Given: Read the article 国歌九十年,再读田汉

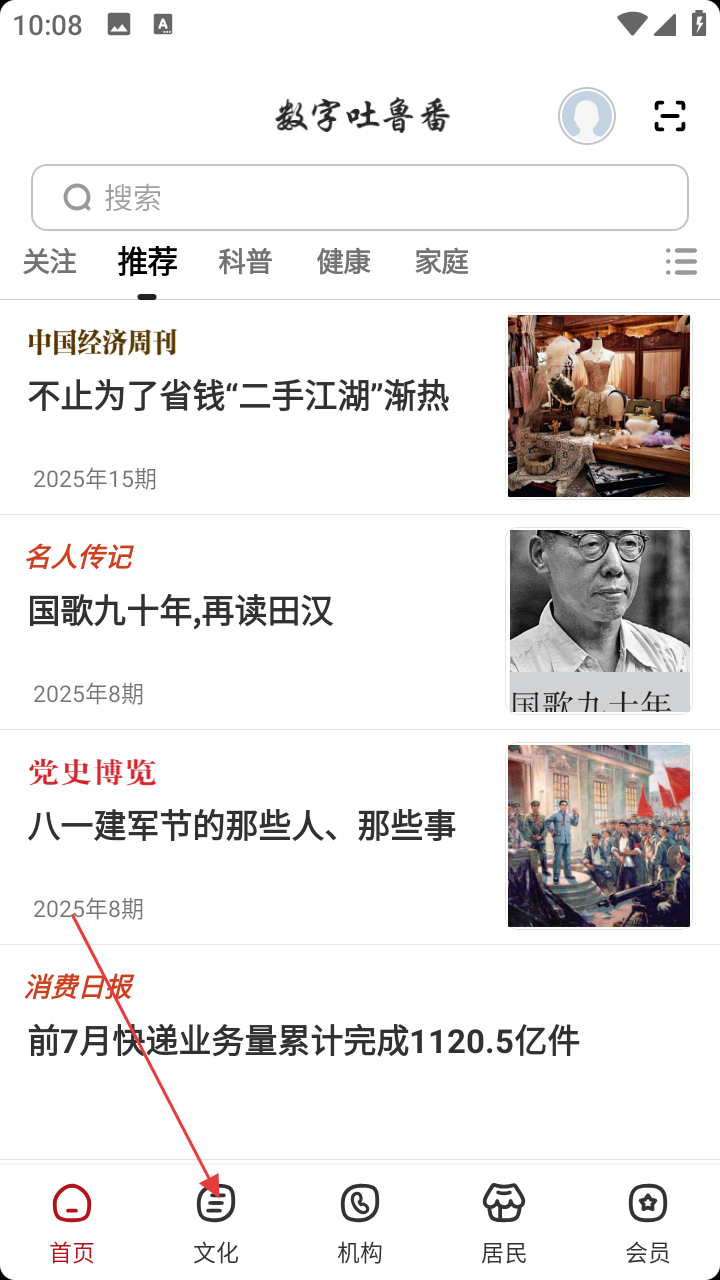Looking at the screenshot, I should tap(181, 611).
